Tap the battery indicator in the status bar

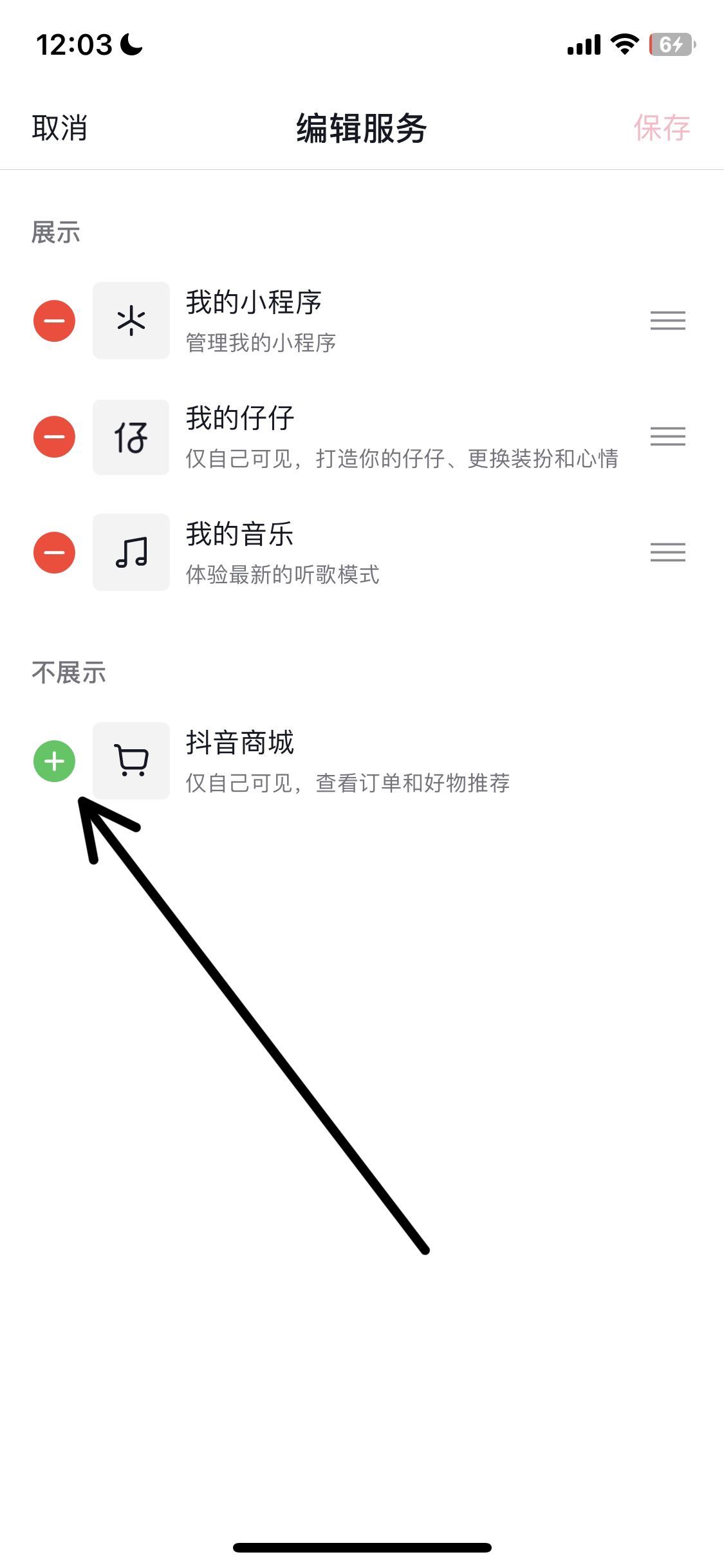coord(673,44)
